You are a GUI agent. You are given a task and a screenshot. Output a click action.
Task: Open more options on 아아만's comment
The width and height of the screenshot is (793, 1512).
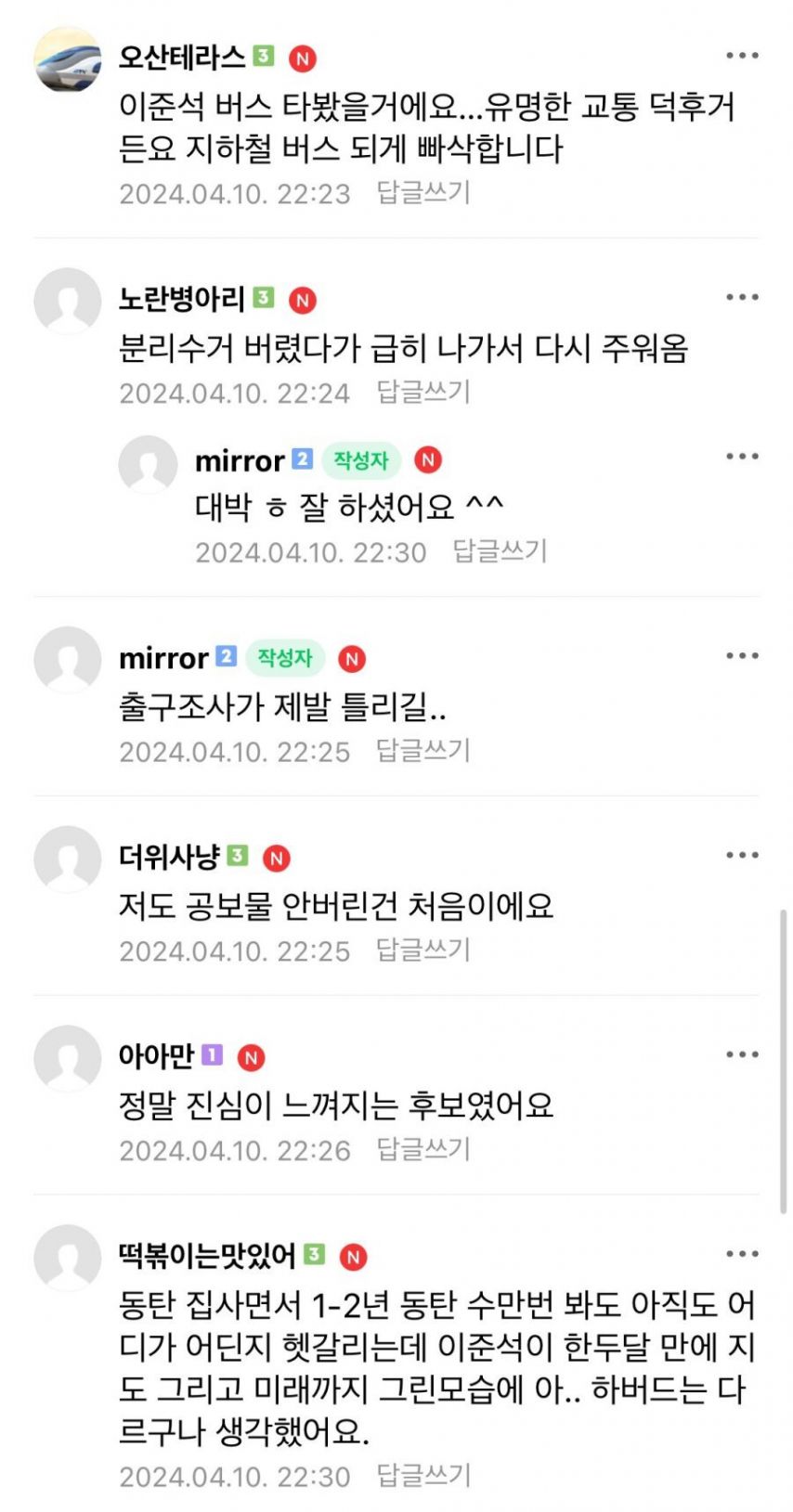pos(742,1055)
